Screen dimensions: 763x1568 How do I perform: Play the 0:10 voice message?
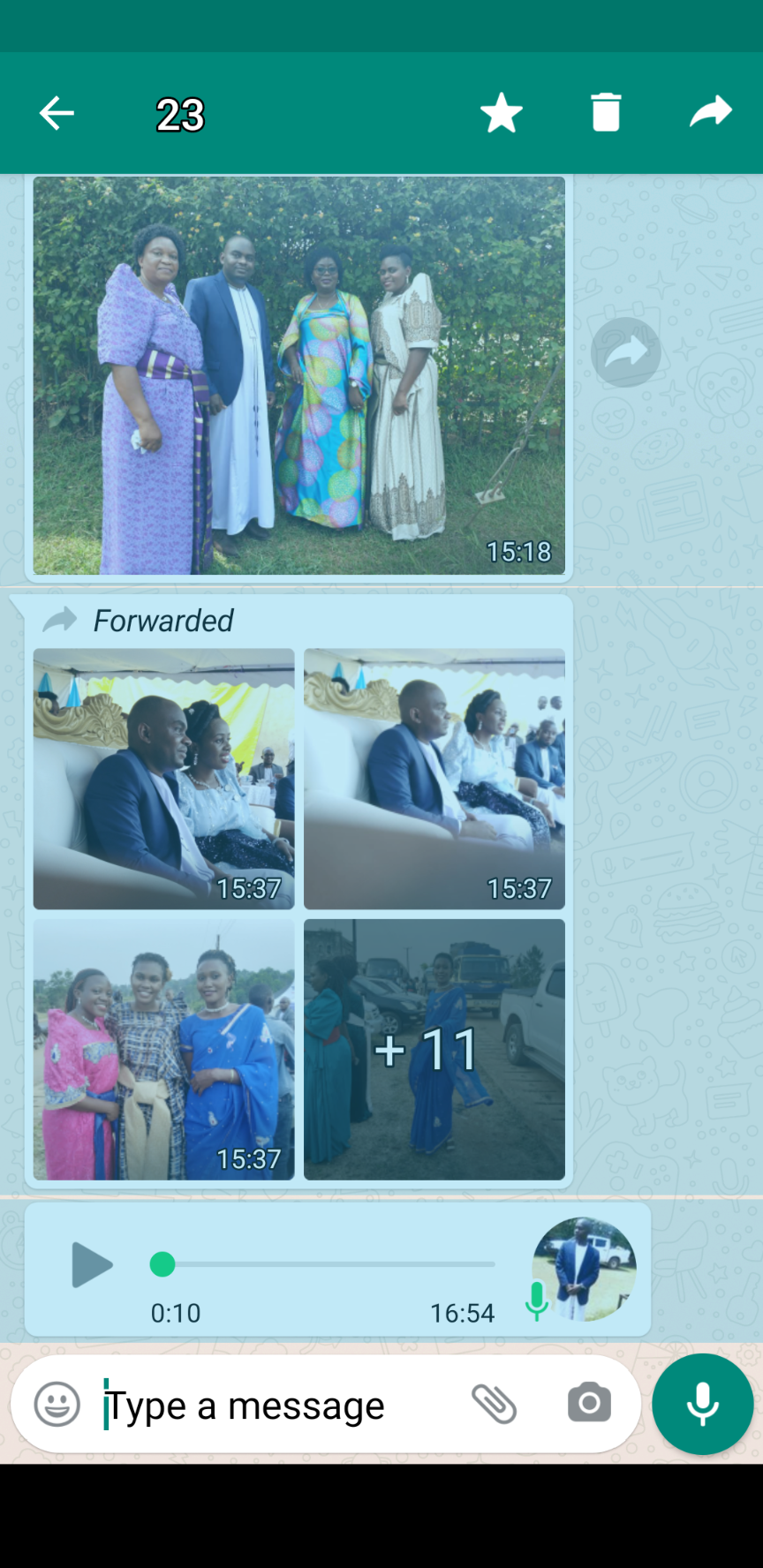coord(92,1264)
